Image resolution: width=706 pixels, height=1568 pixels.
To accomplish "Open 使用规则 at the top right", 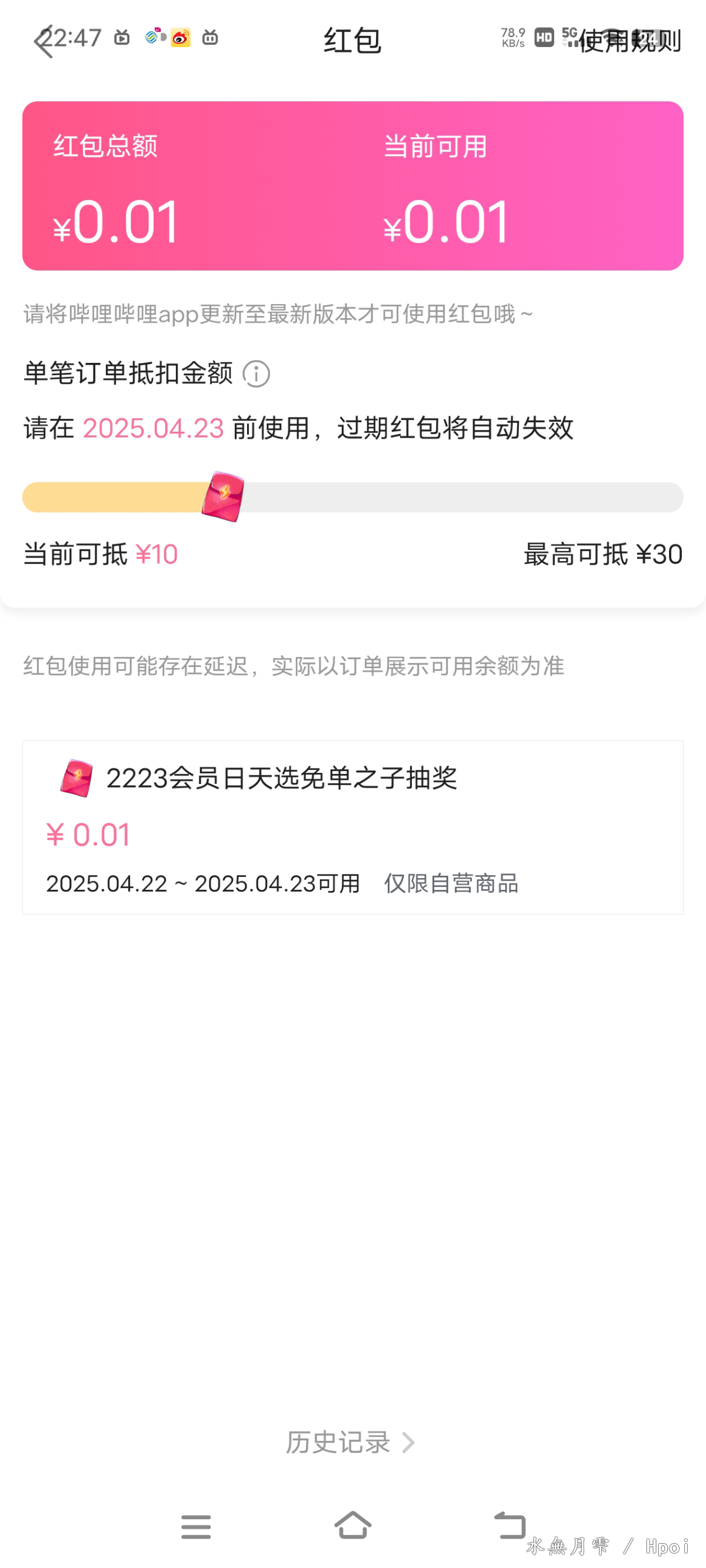I will point(630,41).
